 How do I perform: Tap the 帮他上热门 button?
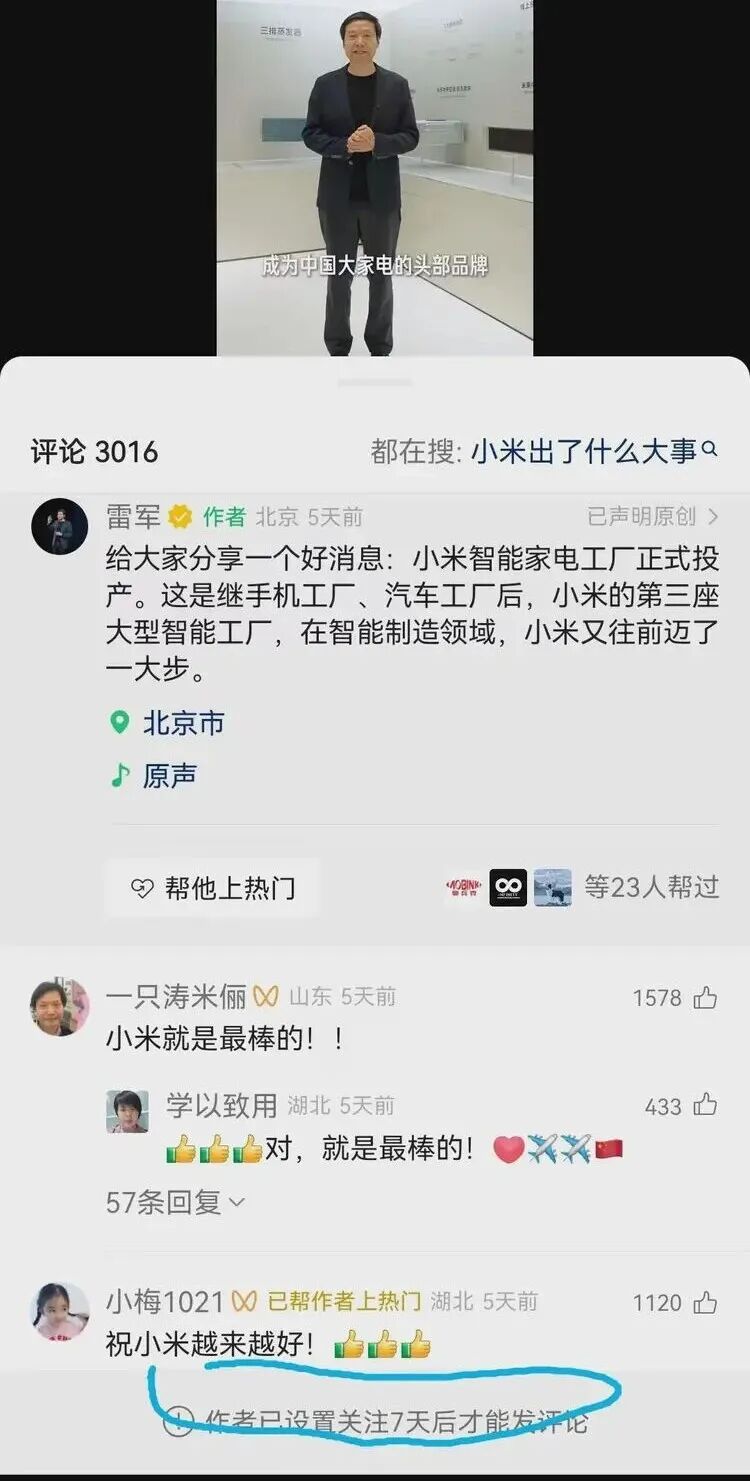[x=212, y=888]
